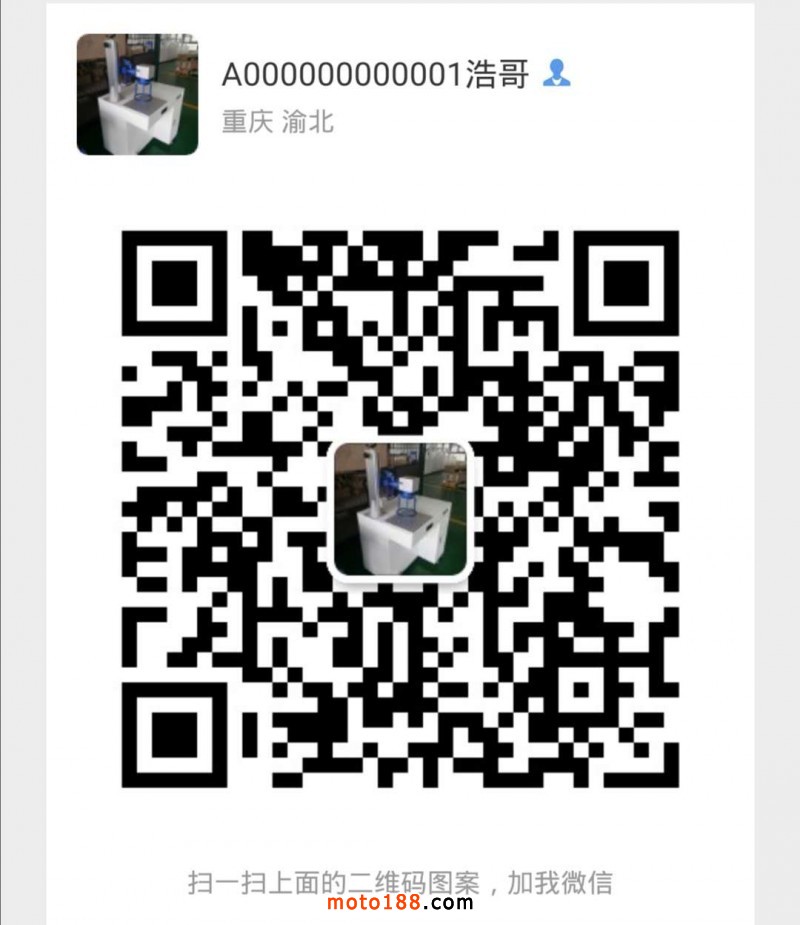
Task: Select the green moto188 text
Action: point(375,908)
